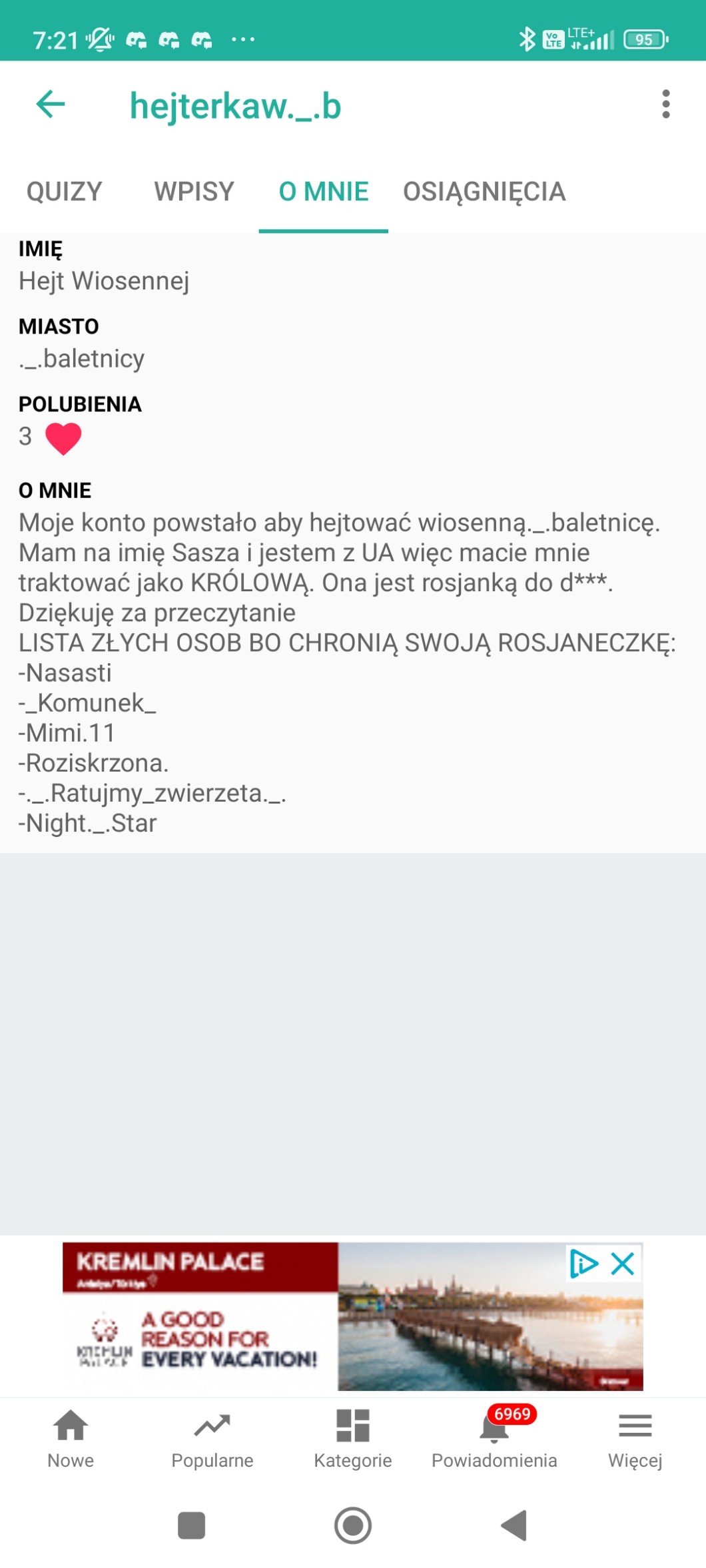Switch to the QUIZY tab
706x1568 pixels.
point(64,192)
